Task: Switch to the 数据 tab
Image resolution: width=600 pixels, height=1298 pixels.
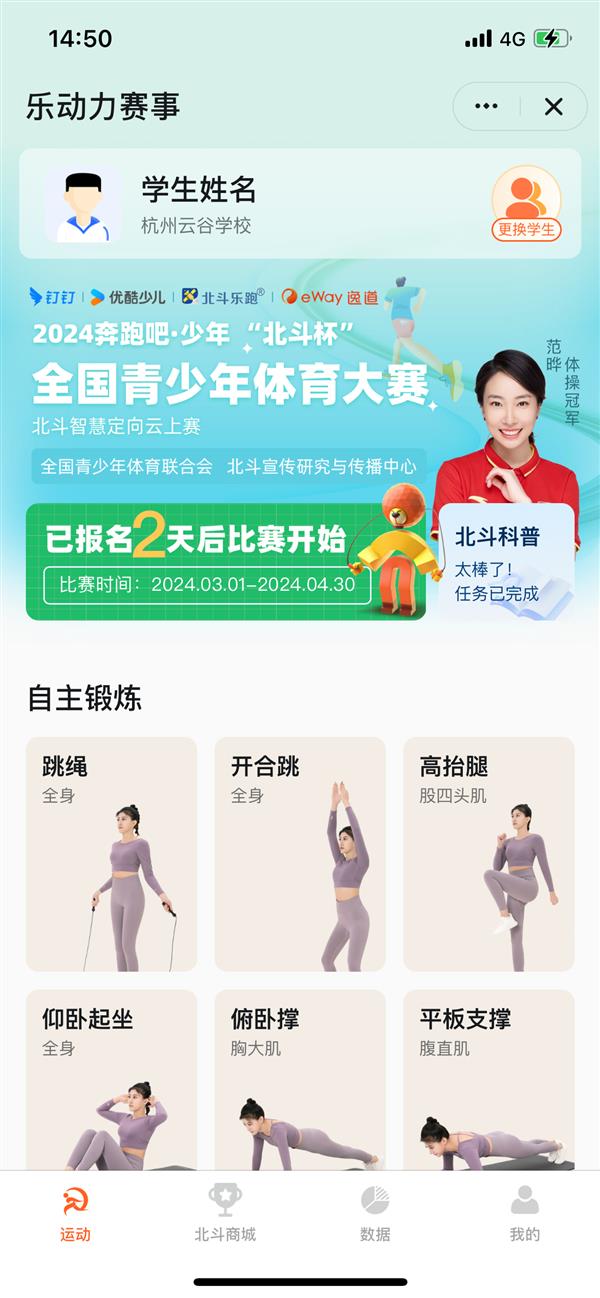Action: point(375,1214)
